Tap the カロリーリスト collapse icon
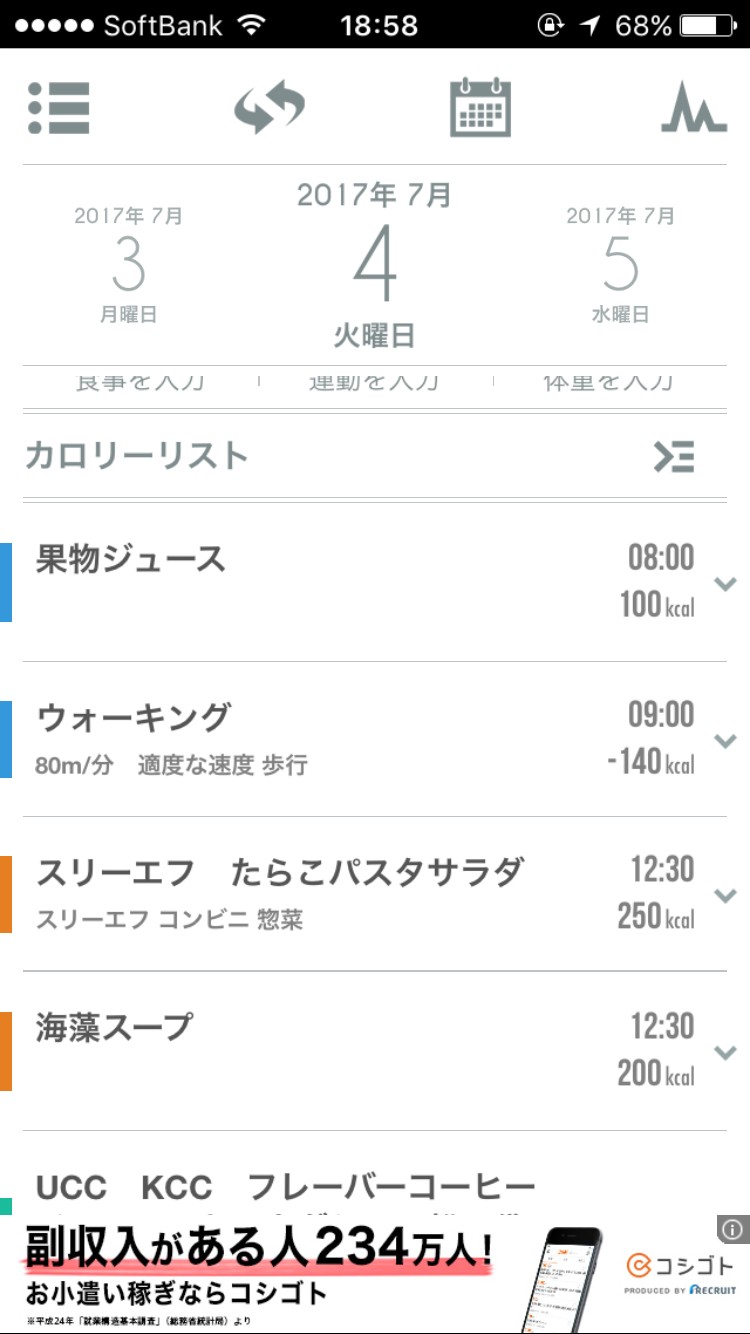This screenshot has height=1334, width=750. [674, 457]
